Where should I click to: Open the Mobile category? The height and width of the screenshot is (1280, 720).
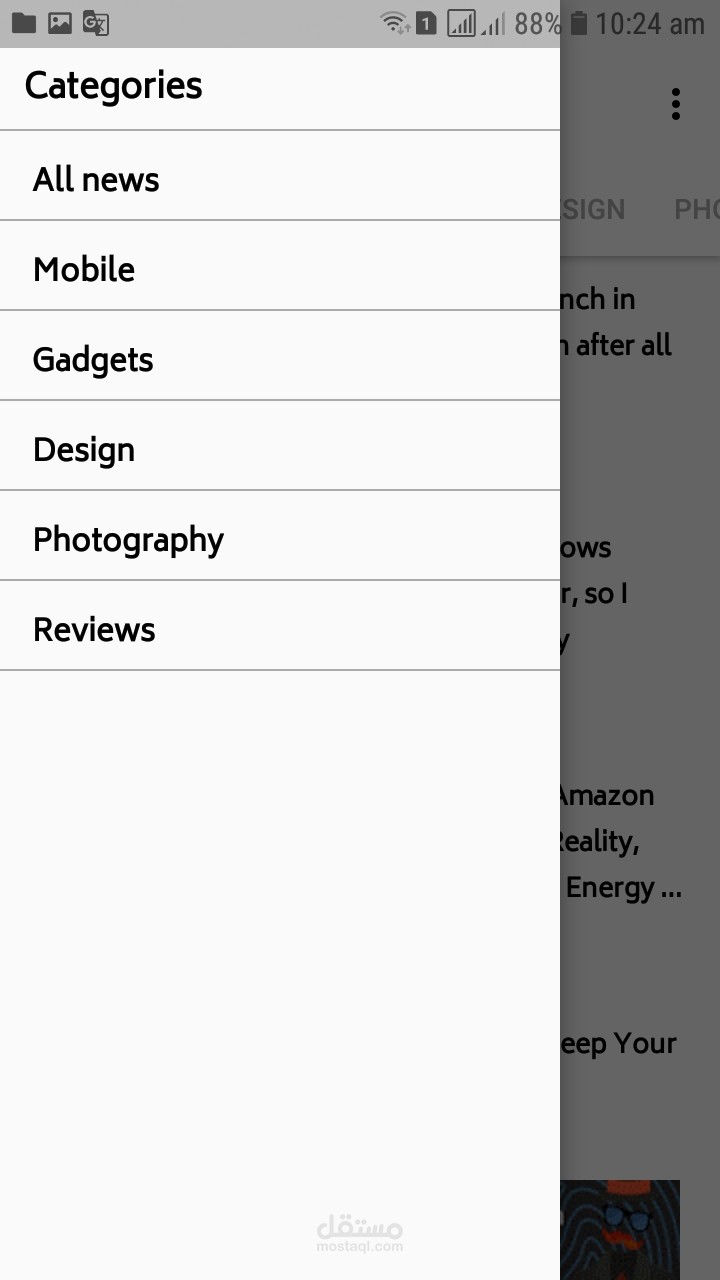(280, 265)
